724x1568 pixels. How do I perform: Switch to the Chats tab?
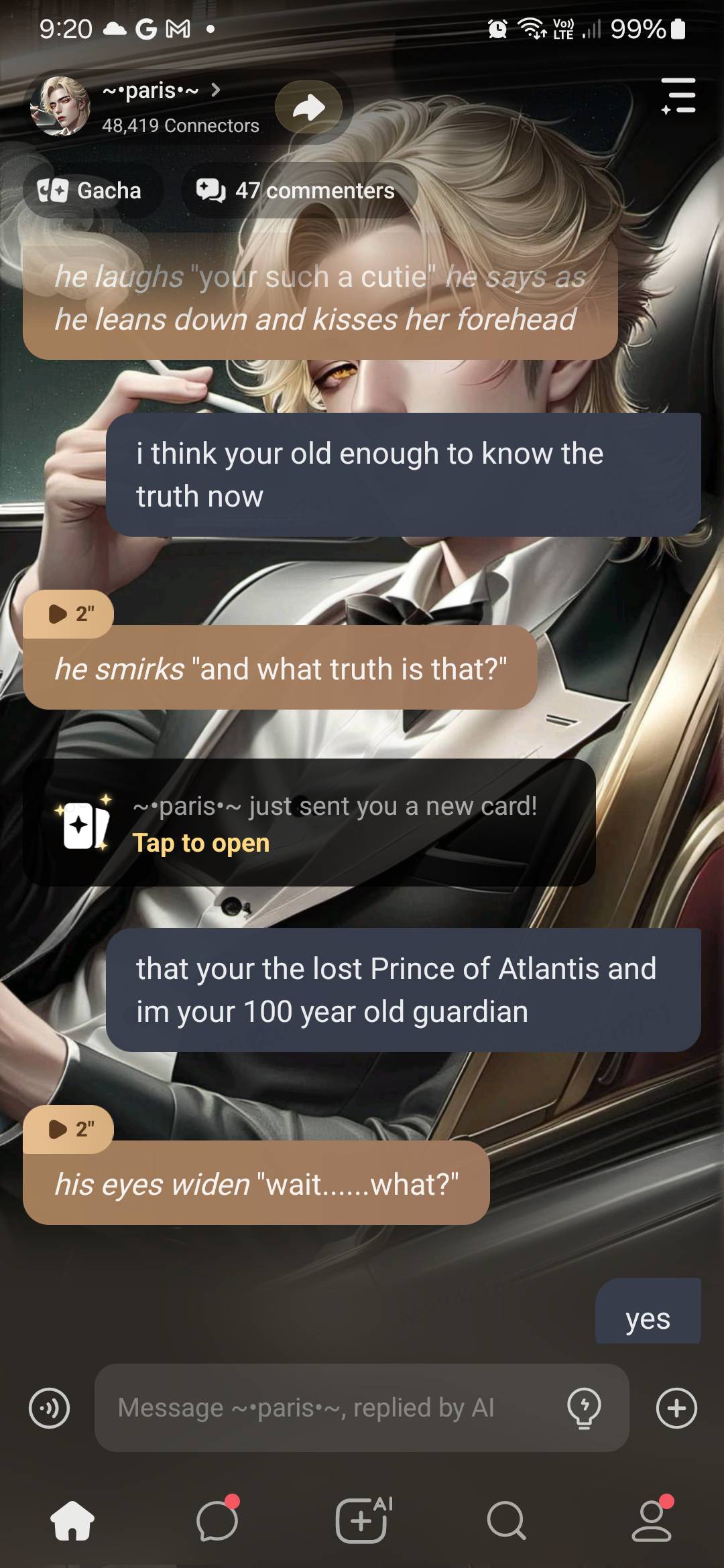217,1521
